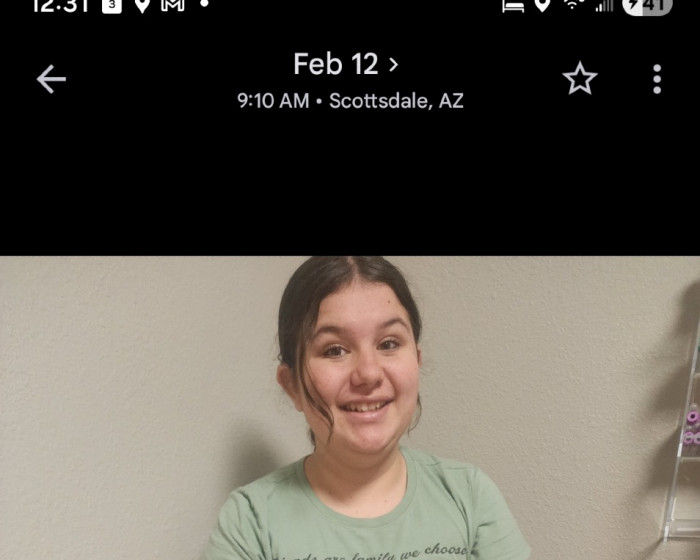Open the three-dot overflow menu

657,79
